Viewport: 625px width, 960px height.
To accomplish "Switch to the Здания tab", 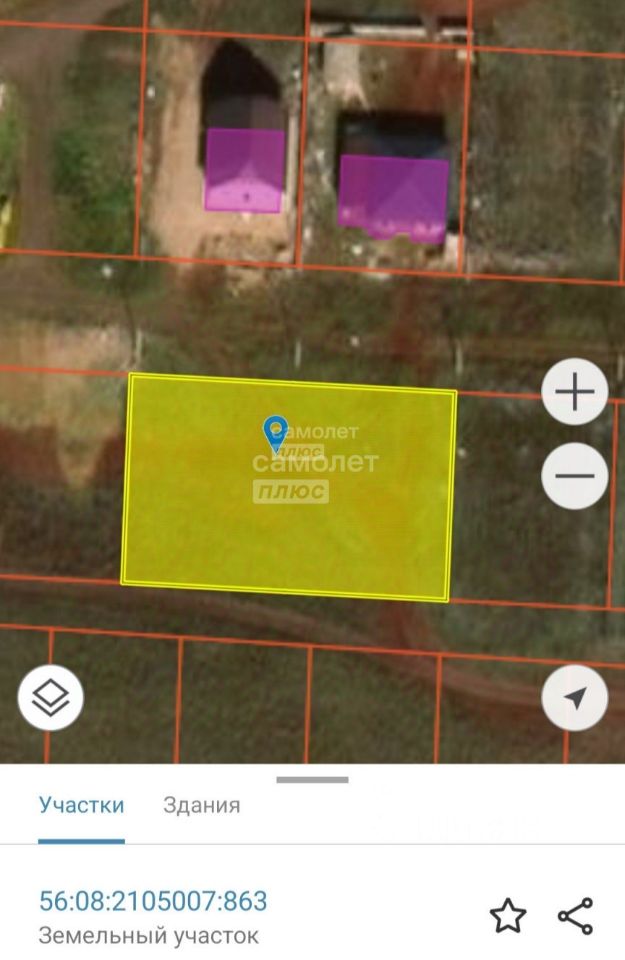I will (201, 805).
